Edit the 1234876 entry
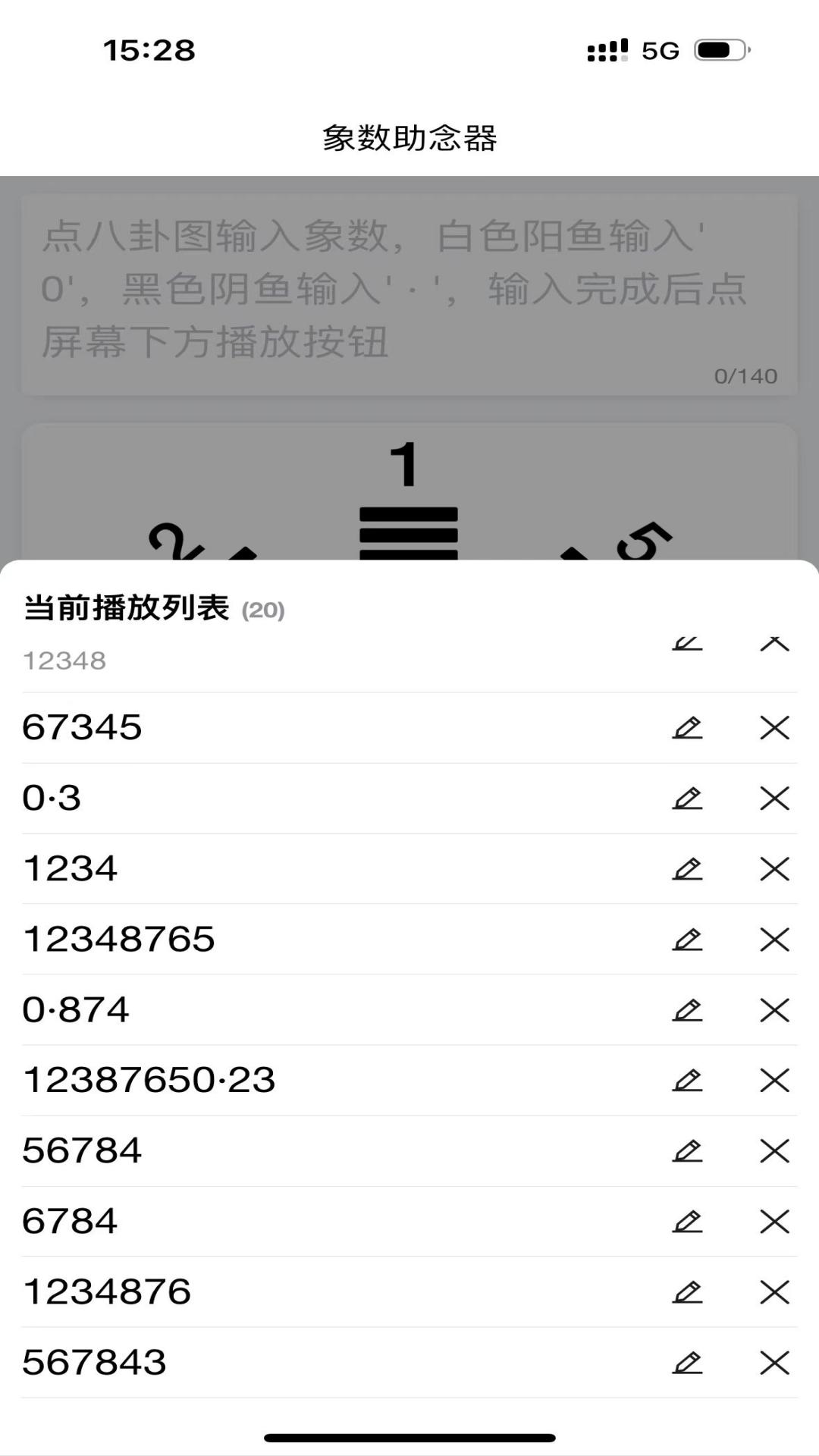Viewport: 819px width, 1456px height. pyautogui.click(x=686, y=1291)
